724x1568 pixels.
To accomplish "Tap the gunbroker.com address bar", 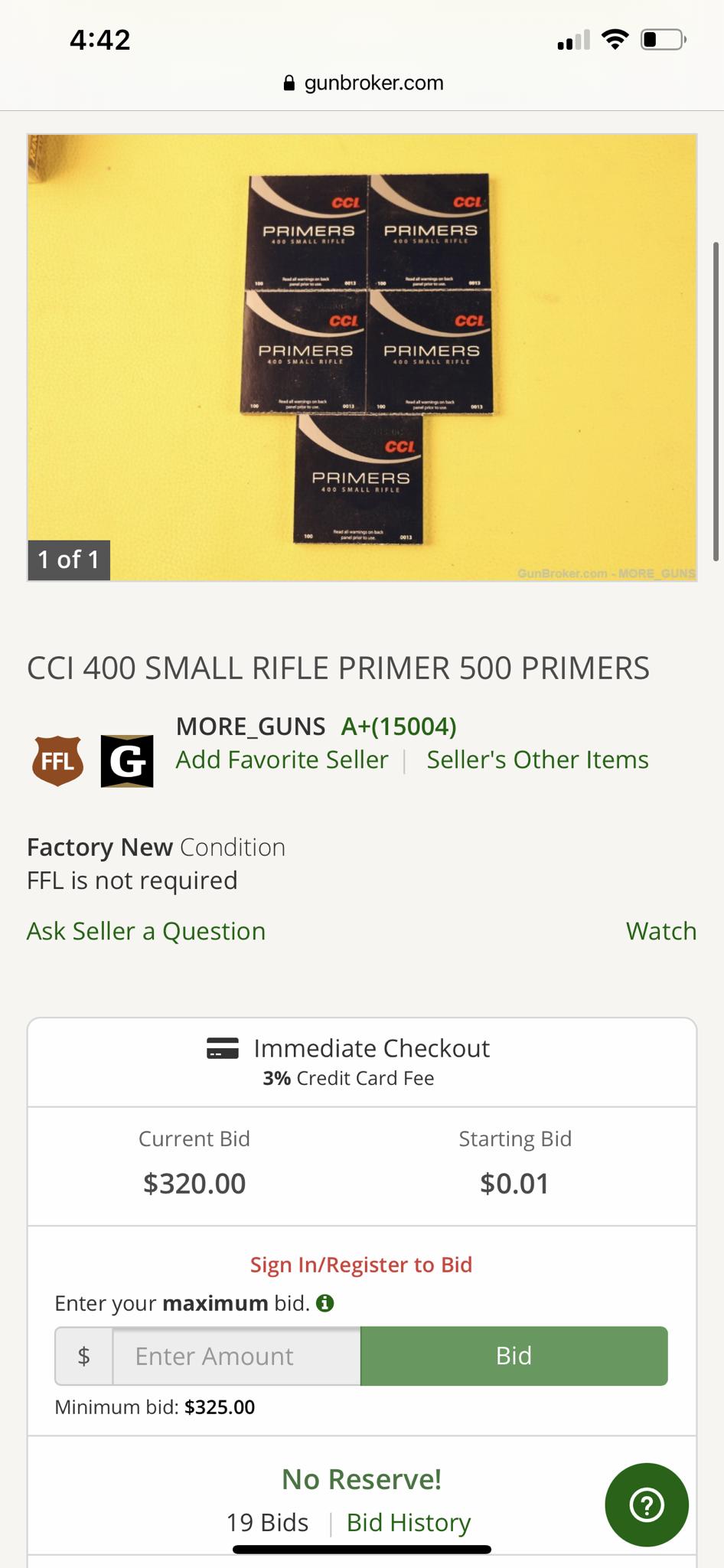I will 363,83.
